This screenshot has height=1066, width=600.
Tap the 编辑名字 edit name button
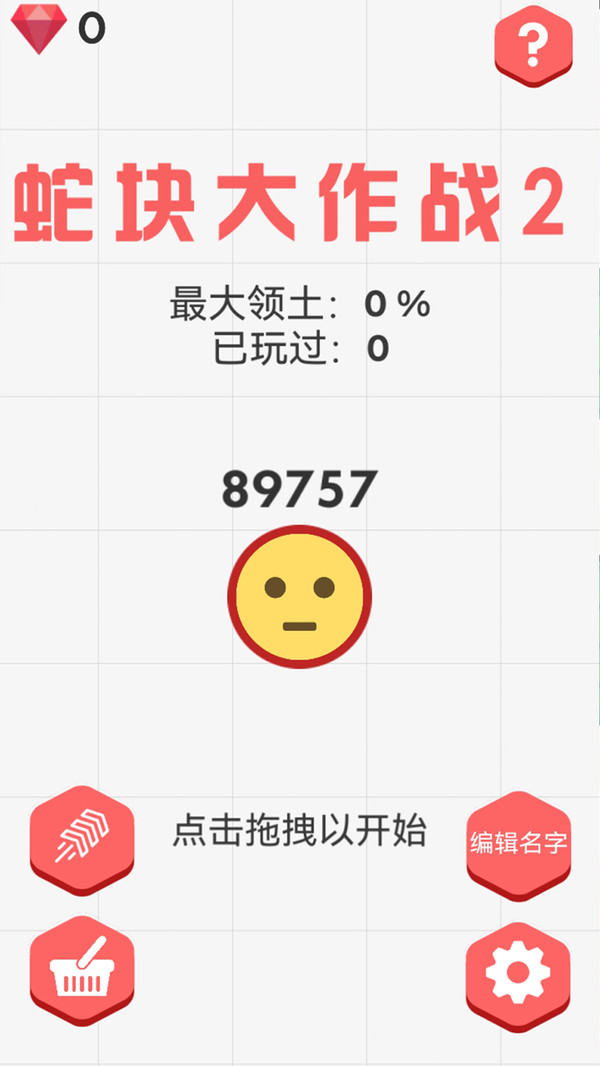518,842
